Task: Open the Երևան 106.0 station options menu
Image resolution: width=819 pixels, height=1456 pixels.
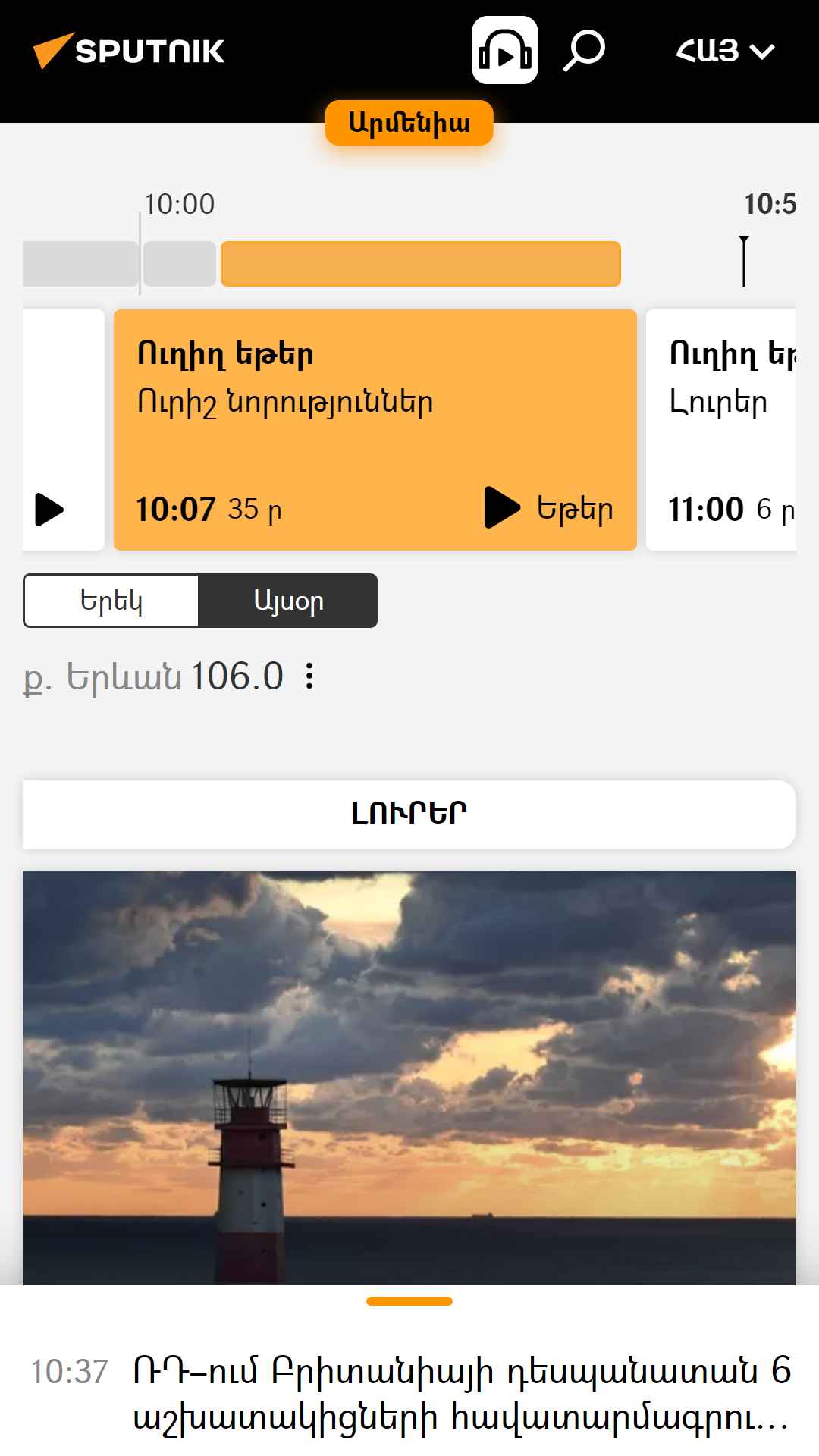Action: (x=309, y=676)
